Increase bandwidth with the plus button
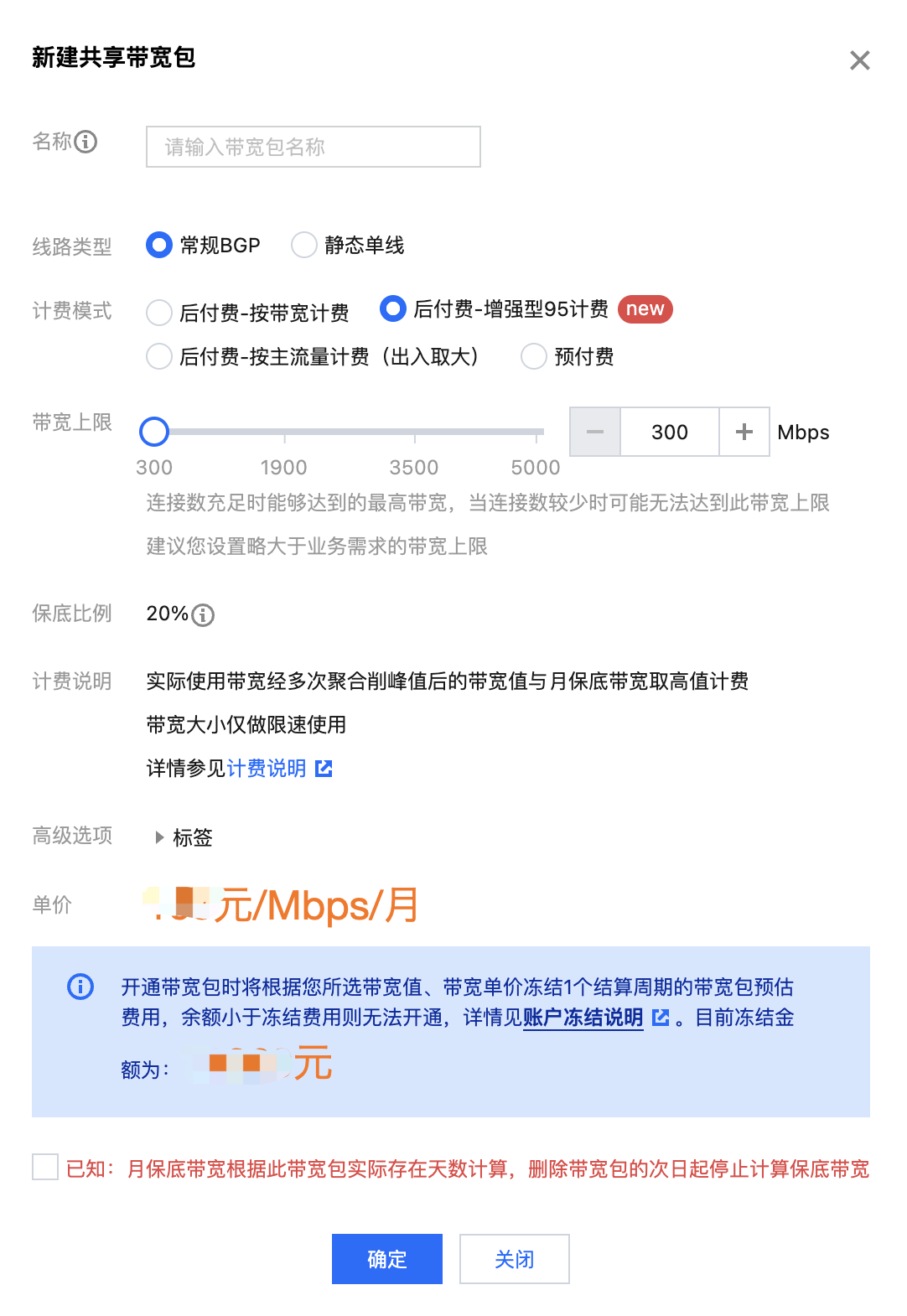This screenshot has width=907, height=1316. click(x=744, y=432)
